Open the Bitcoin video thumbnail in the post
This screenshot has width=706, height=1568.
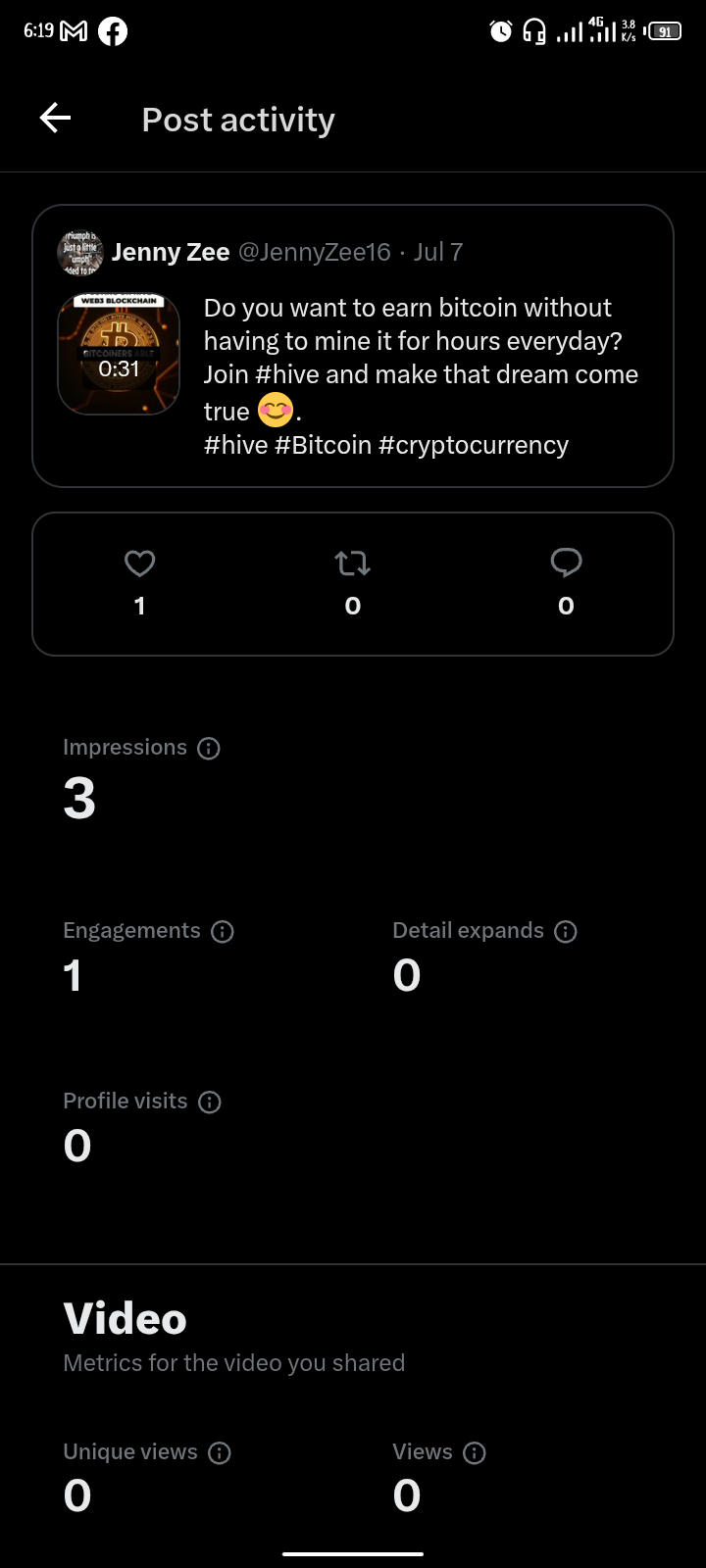[x=119, y=355]
